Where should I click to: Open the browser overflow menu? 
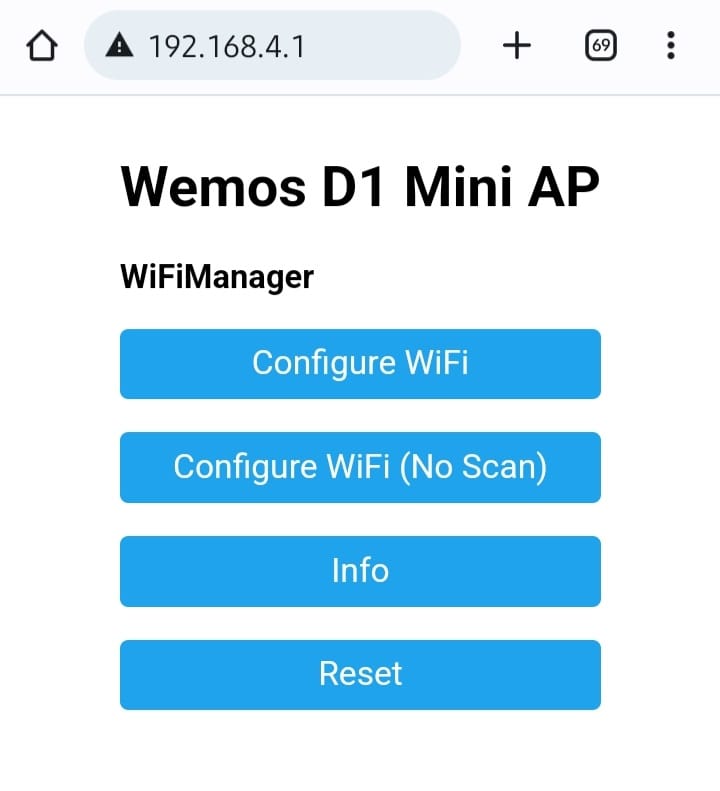click(x=670, y=46)
